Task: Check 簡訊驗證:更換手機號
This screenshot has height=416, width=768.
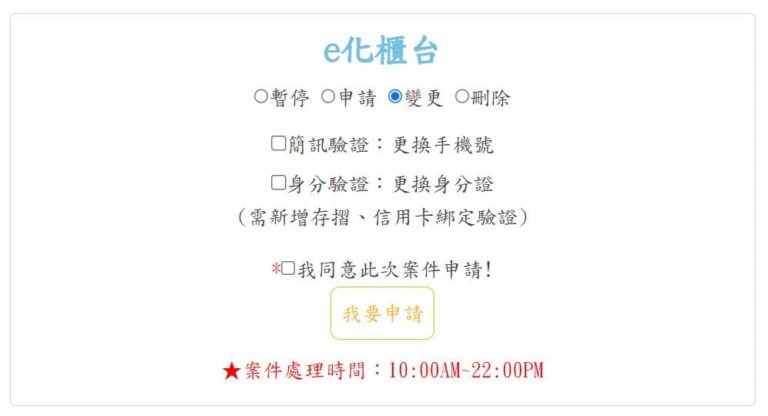Action: click(x=279, y=144)
